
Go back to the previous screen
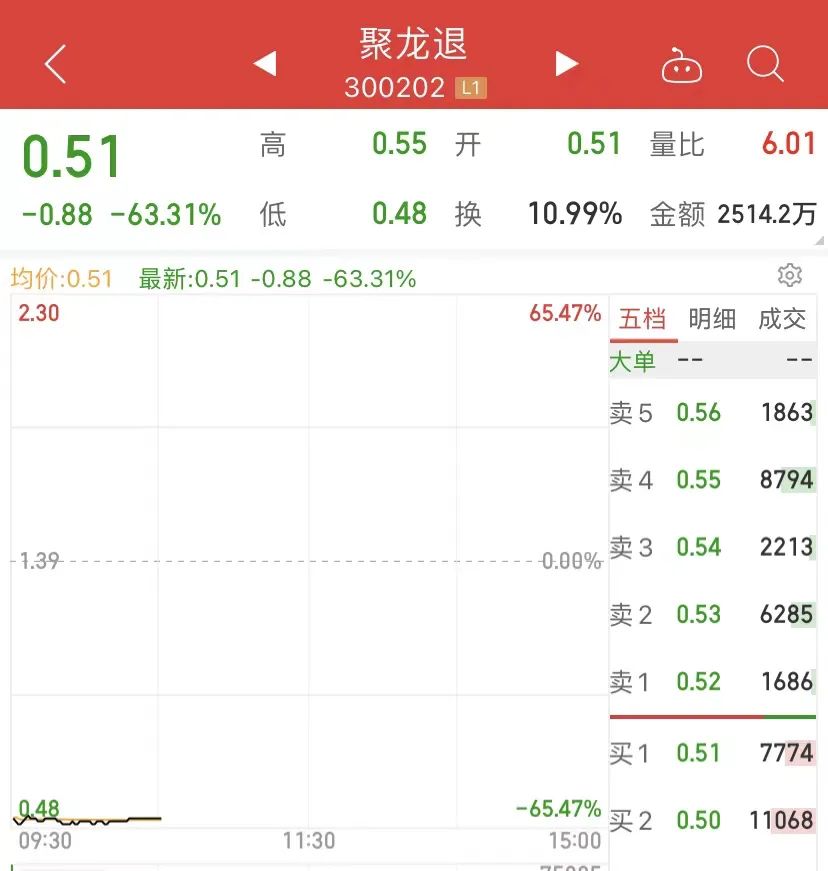(56, 64)
